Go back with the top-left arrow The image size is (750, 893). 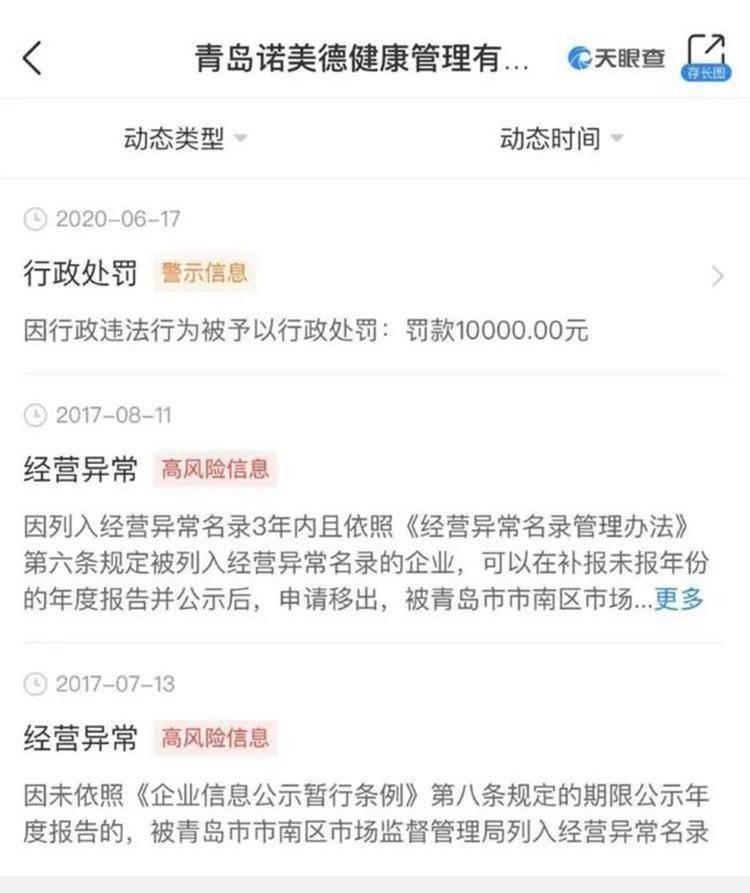coord(33,58)
